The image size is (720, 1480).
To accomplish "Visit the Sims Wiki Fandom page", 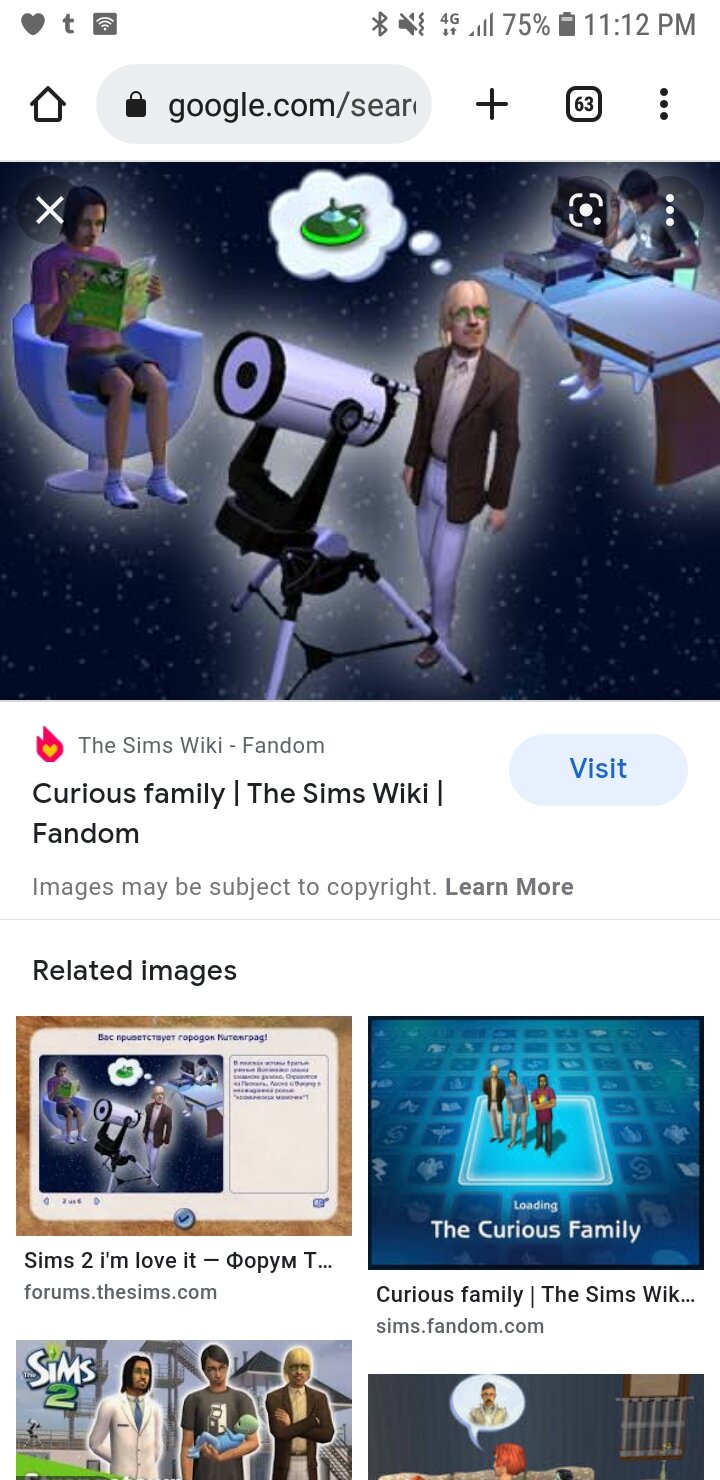I will 597,769.
